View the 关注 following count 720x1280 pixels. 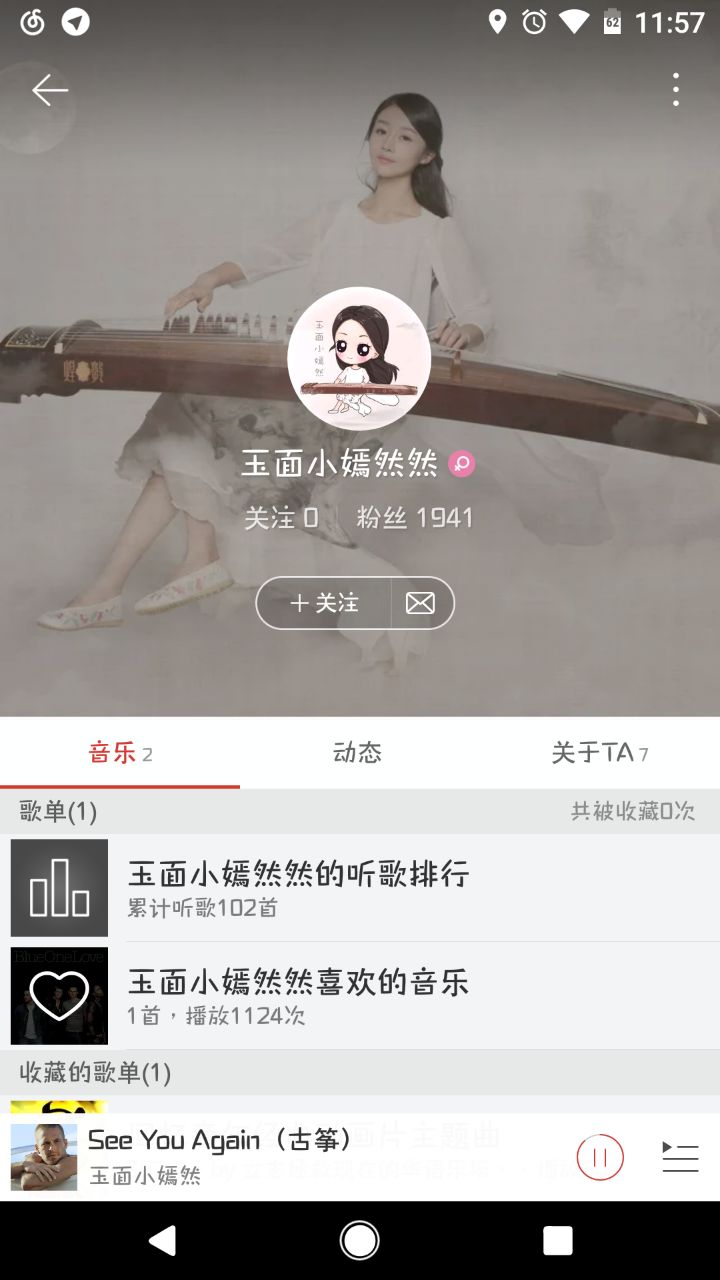(x=282, y=518)
